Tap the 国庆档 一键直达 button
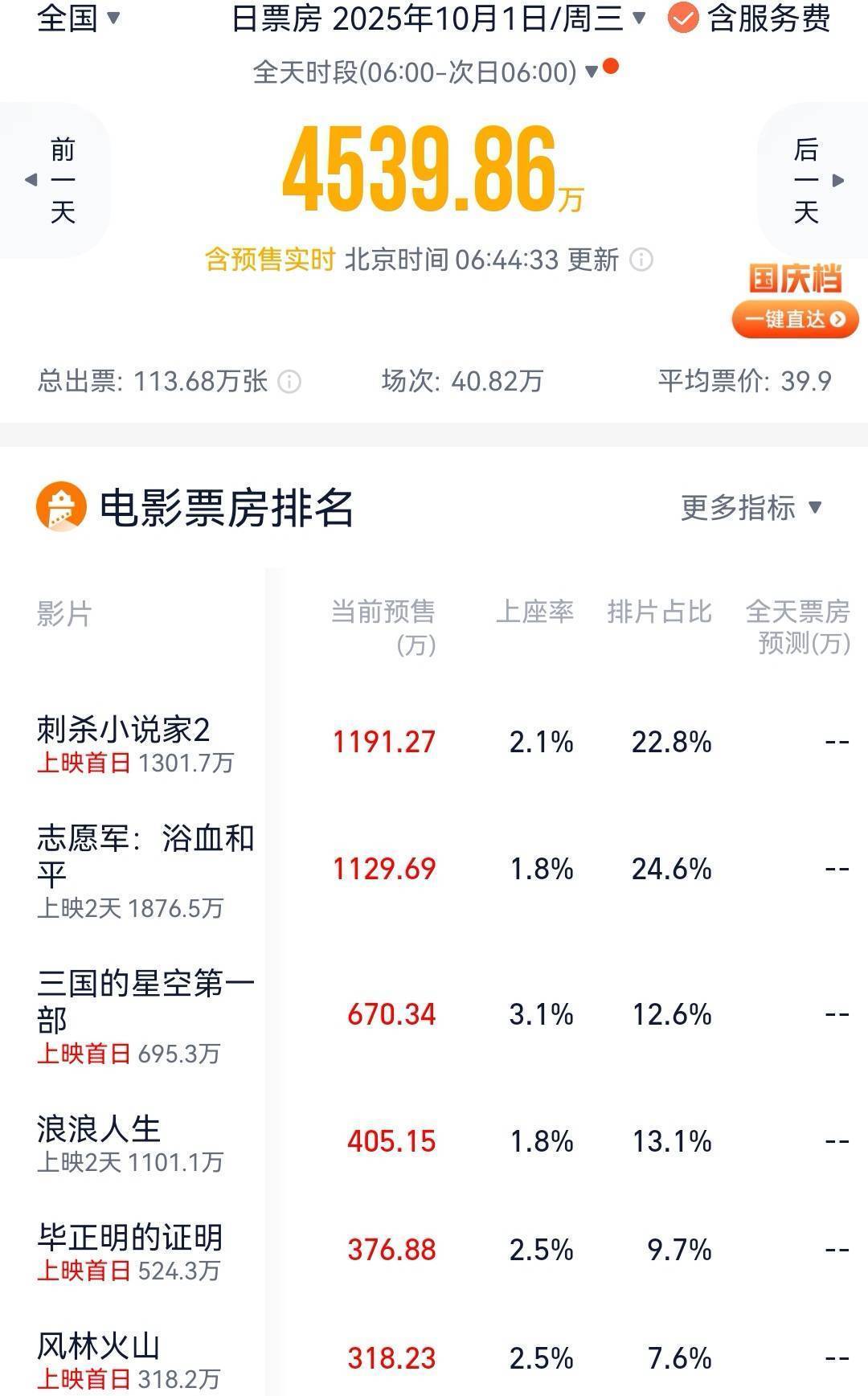The width and height of the screenshot is (868, 1396). (x=794, y=319)
